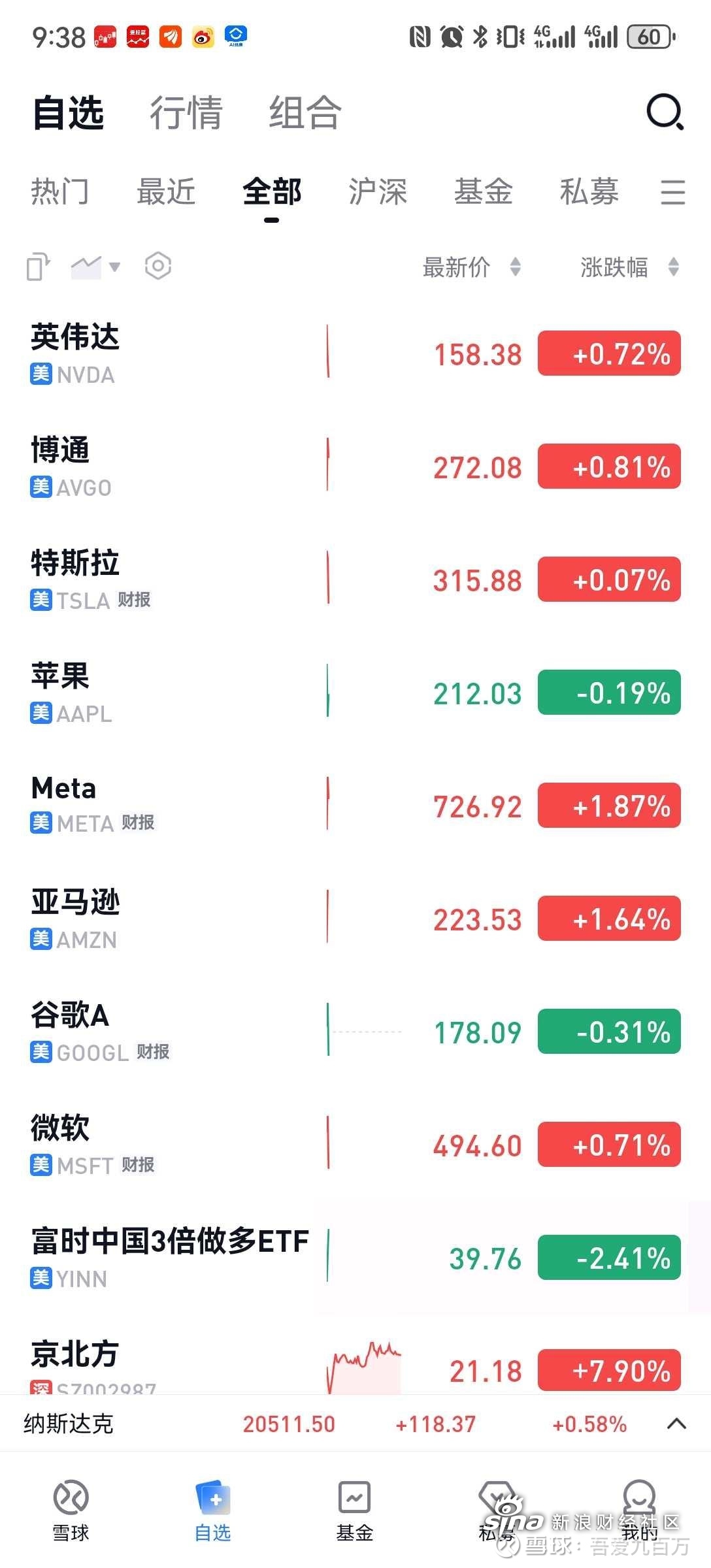Screen dimensions: 711x1568
Task: Select the 沪深 watchlist category
Action: (378, 192)
